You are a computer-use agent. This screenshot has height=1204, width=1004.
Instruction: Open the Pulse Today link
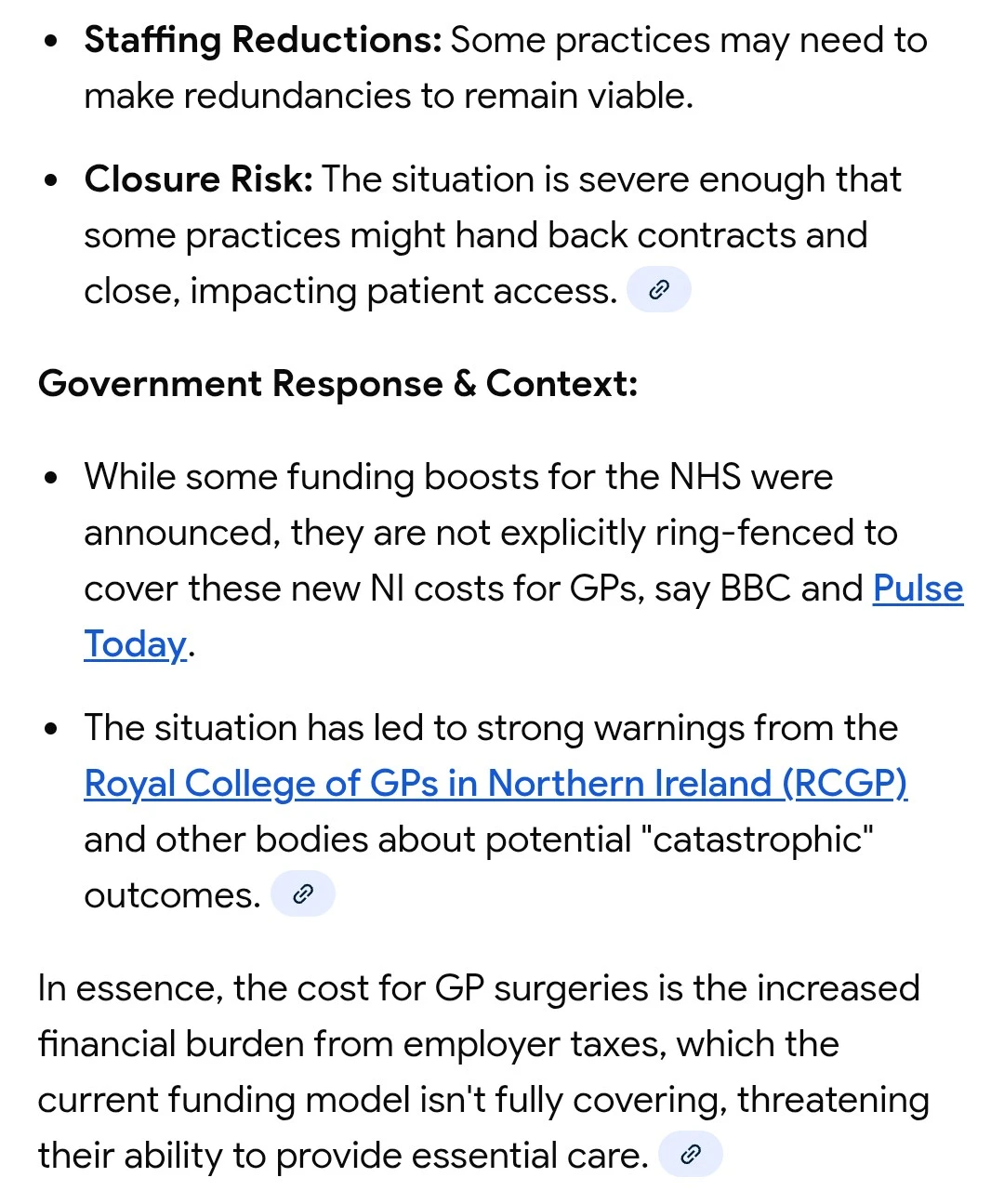917,589
